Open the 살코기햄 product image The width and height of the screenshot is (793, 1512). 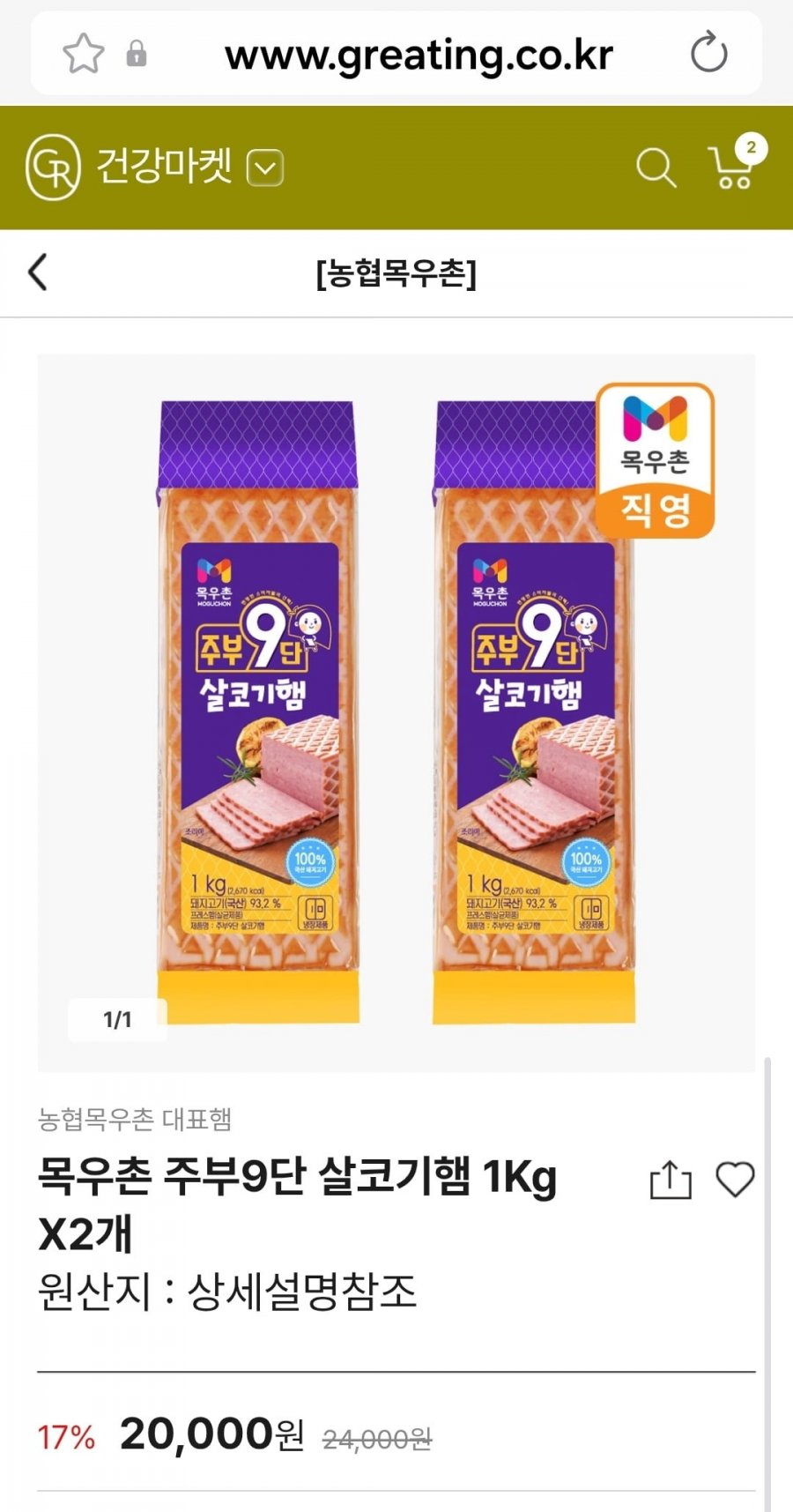[396, 712]
